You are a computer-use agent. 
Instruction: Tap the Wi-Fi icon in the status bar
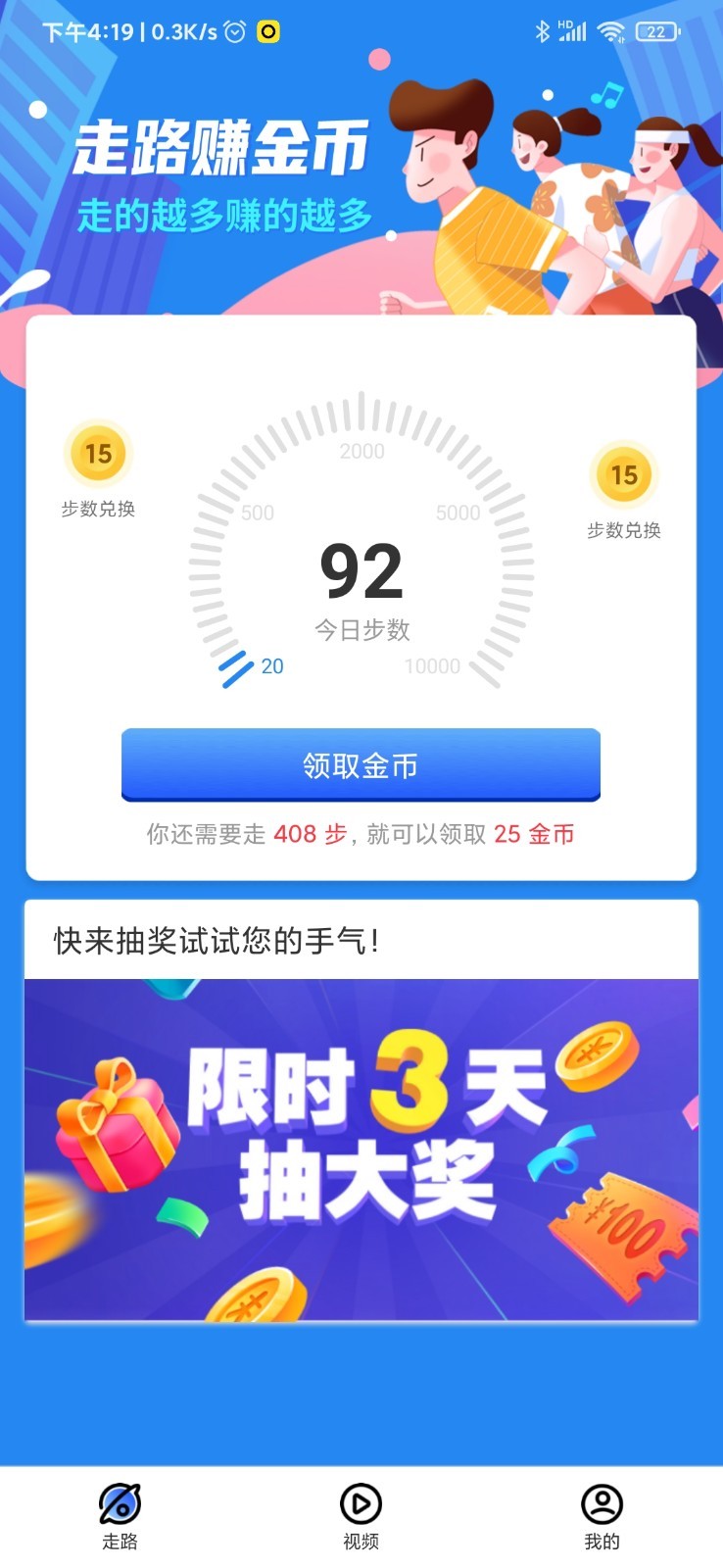pyautogui.click(x=612, y=30)
